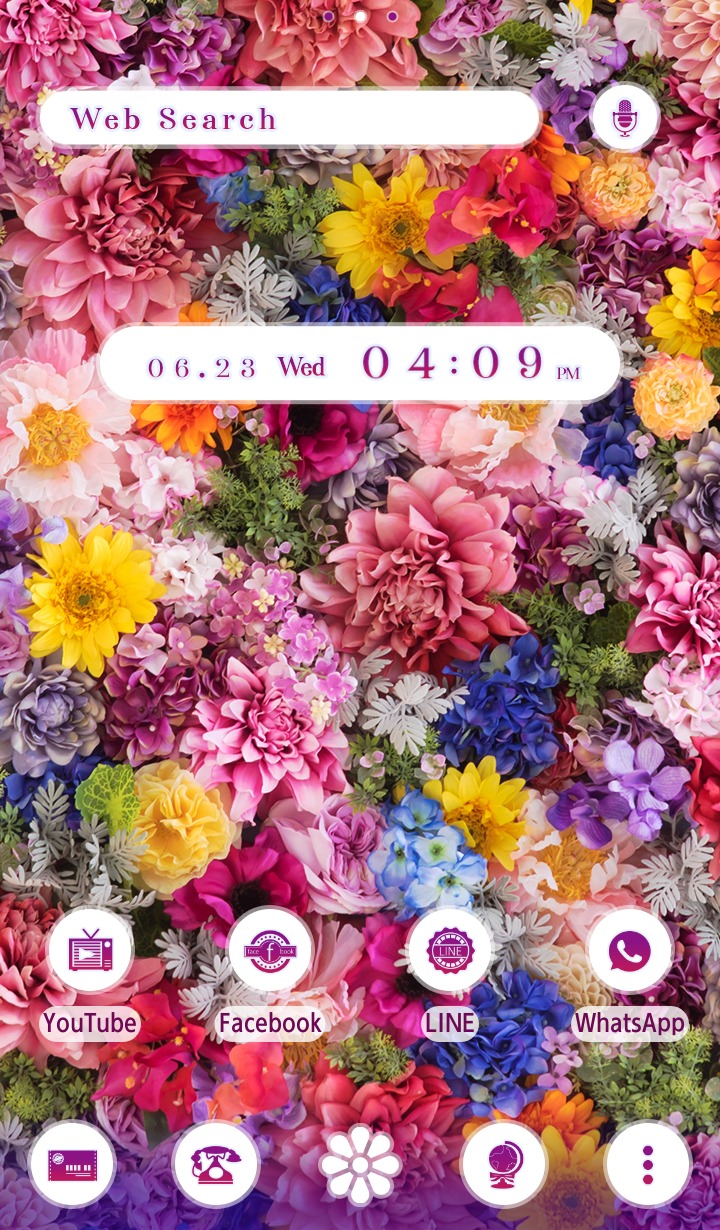Open the globe browser icon
This screenshot has height=1230, width=720.
(504, 1164)
